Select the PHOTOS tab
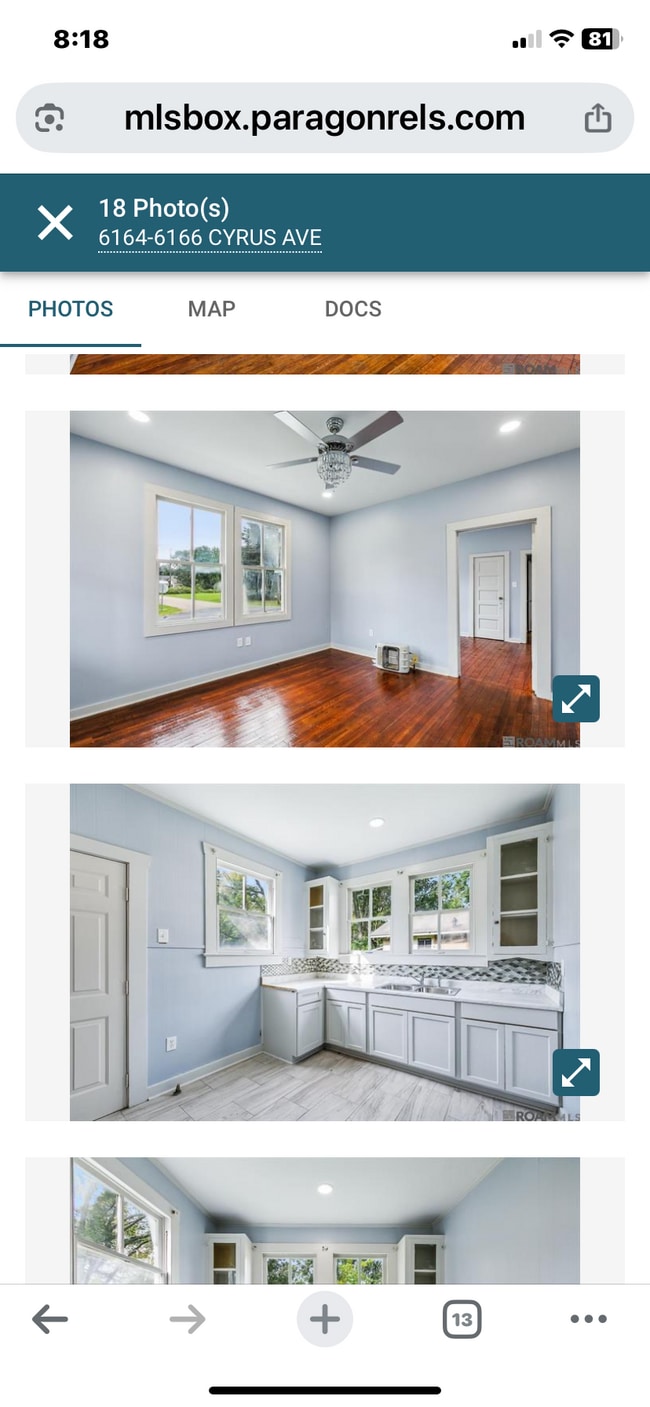Image resolution: width=650 pixels, height=1407 pixels. (x=70, y=309)
